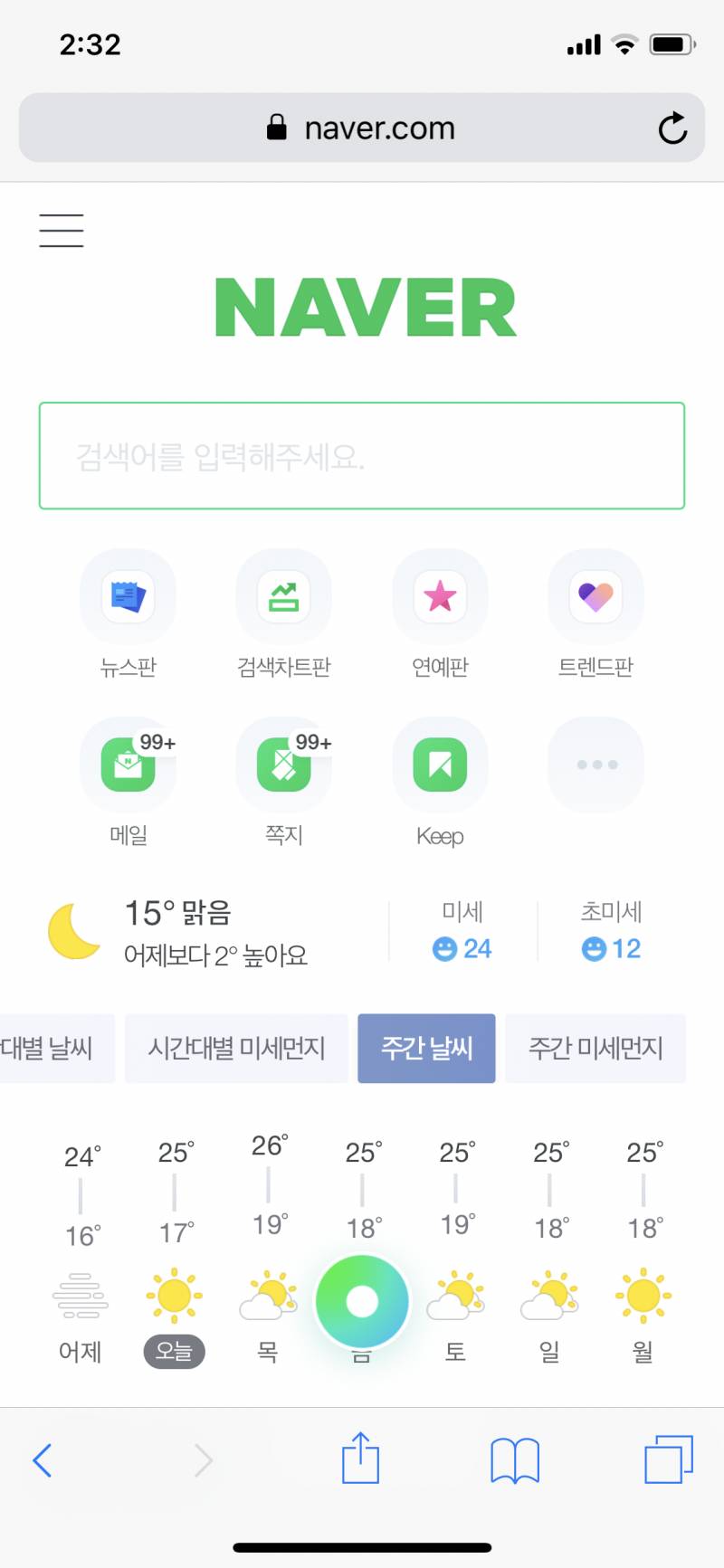Screen dimensions: 724x1568
Task: Select the 주간 날씨 tab
Action: click(426, 1048)
